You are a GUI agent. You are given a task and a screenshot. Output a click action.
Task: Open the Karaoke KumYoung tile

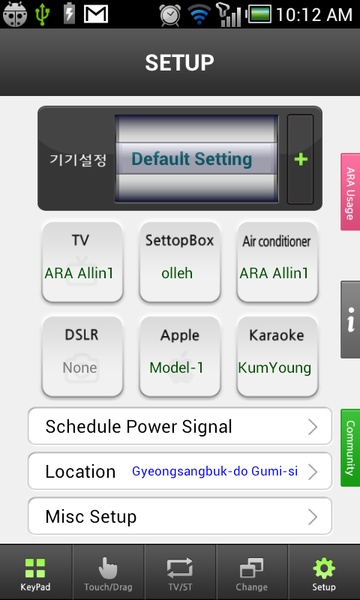pyautogui.click(x=277, y=356)
